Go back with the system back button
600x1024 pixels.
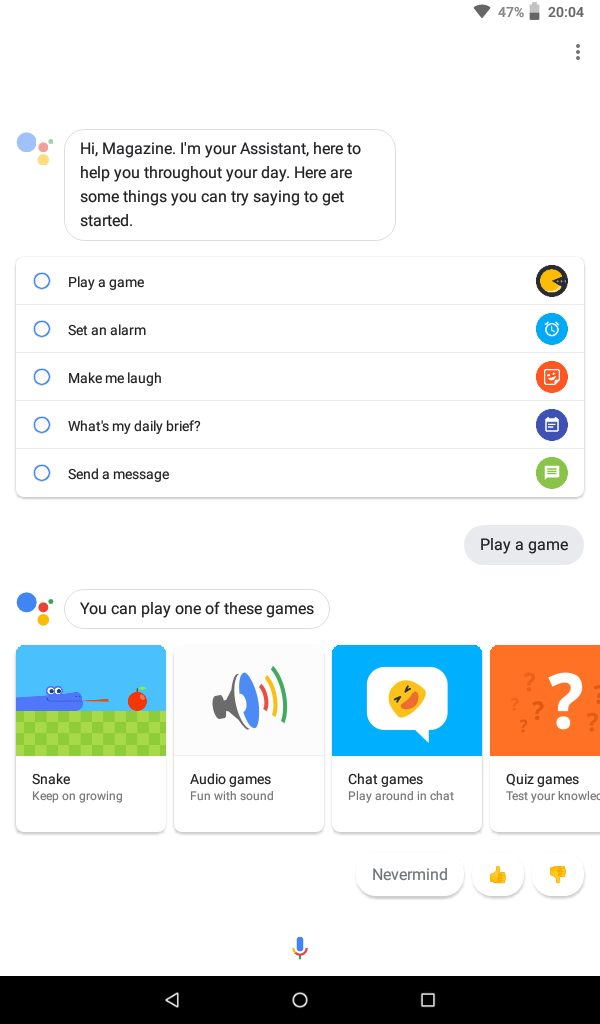coord(172,999)
